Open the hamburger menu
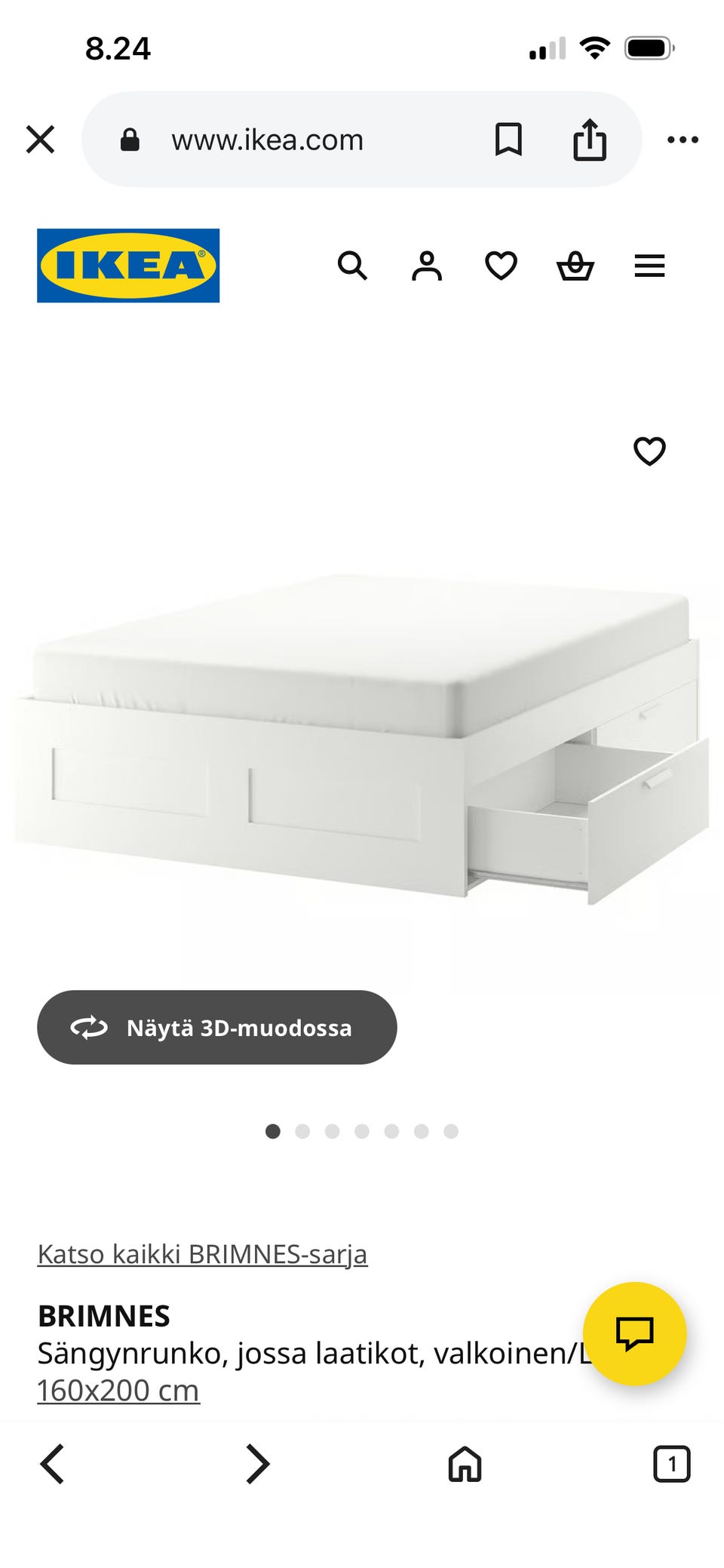The height and width of the screenshot is (1568, 724). point(649,266)
